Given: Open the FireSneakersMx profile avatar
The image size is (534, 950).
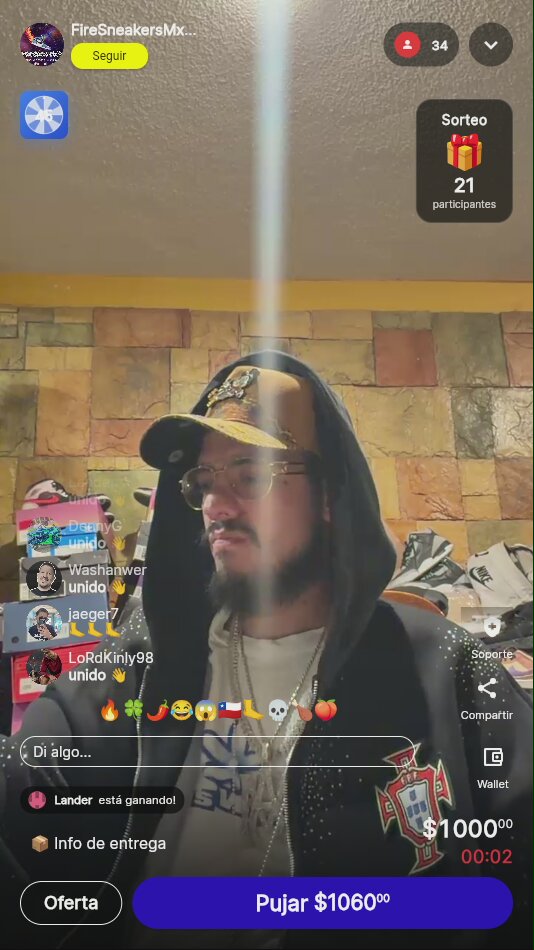Looking at the screenshot, I should [42, 44].
